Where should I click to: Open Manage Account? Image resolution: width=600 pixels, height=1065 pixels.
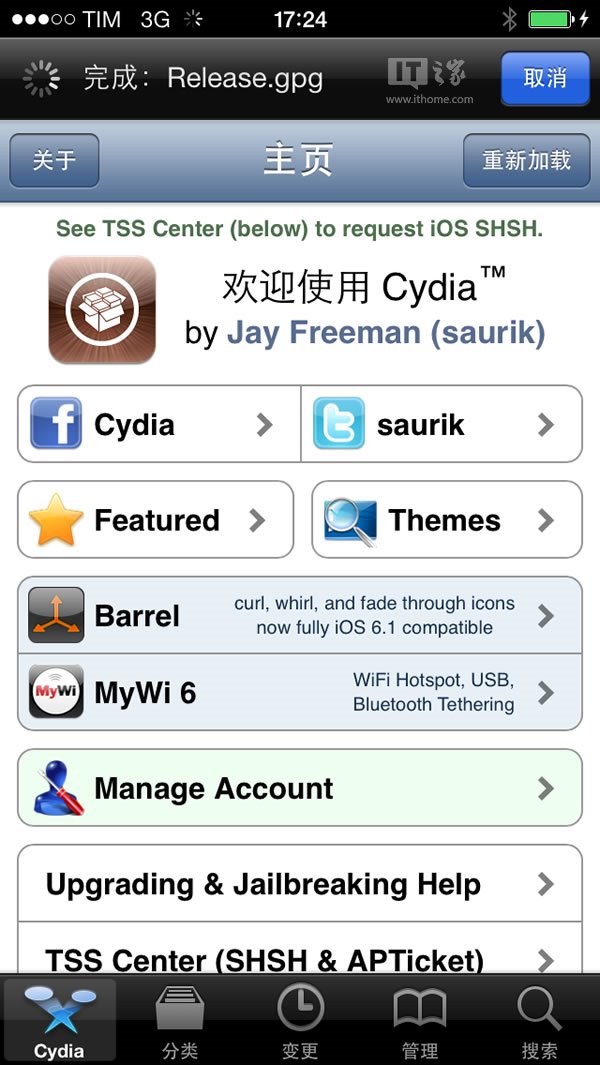300,788
